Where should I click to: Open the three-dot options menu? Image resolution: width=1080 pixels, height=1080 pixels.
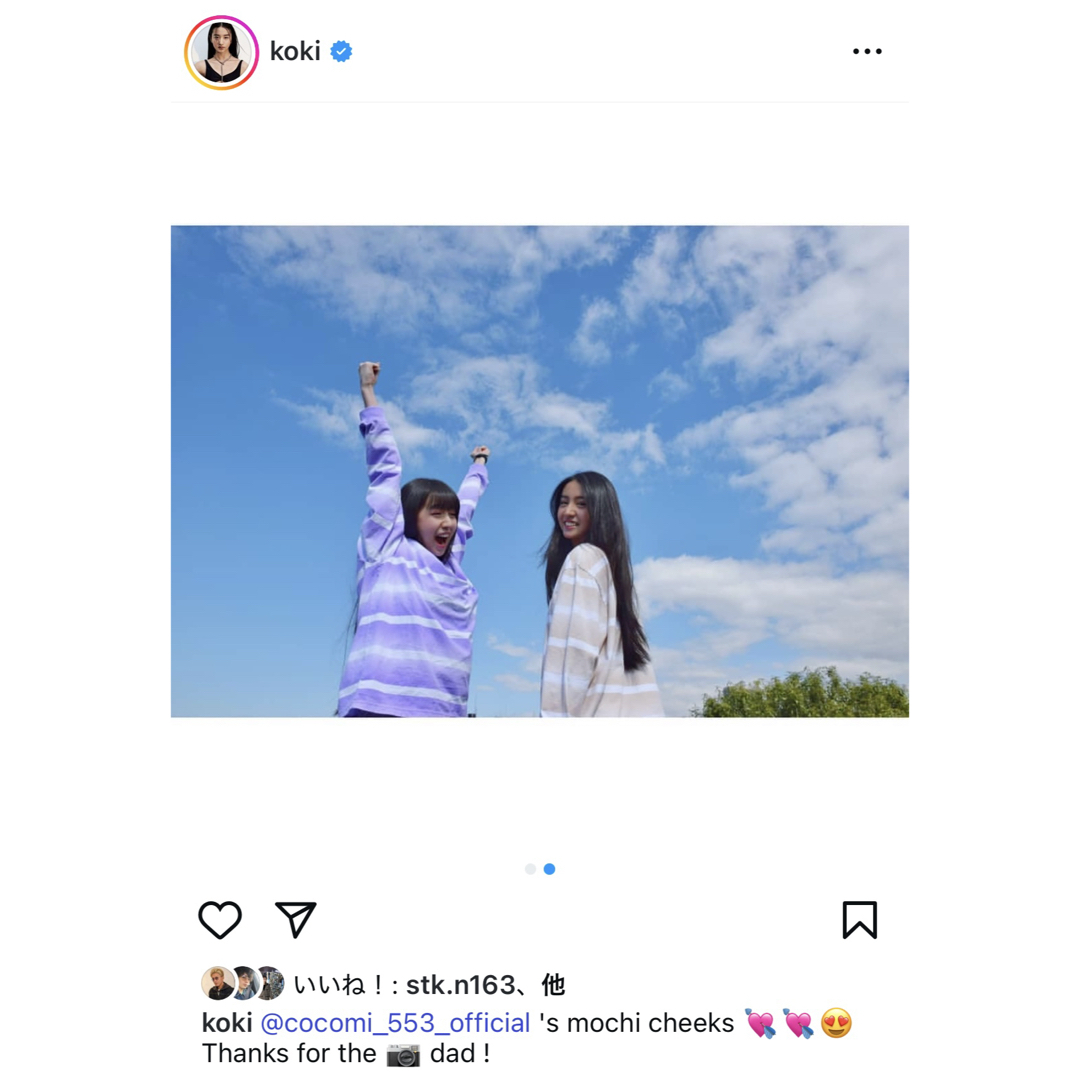coord(867,52)
